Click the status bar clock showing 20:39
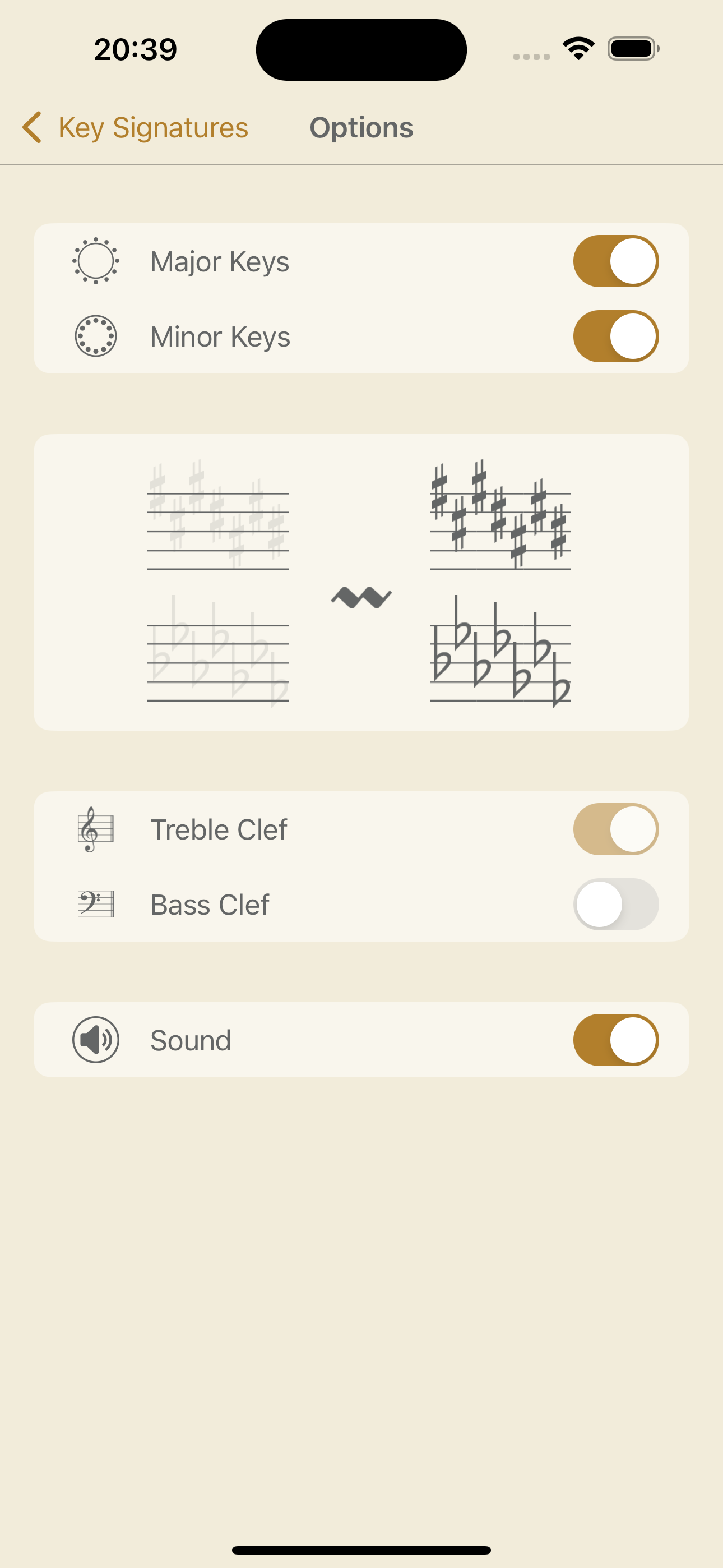Screen dimensions: 723x1568 coord(134,49)
